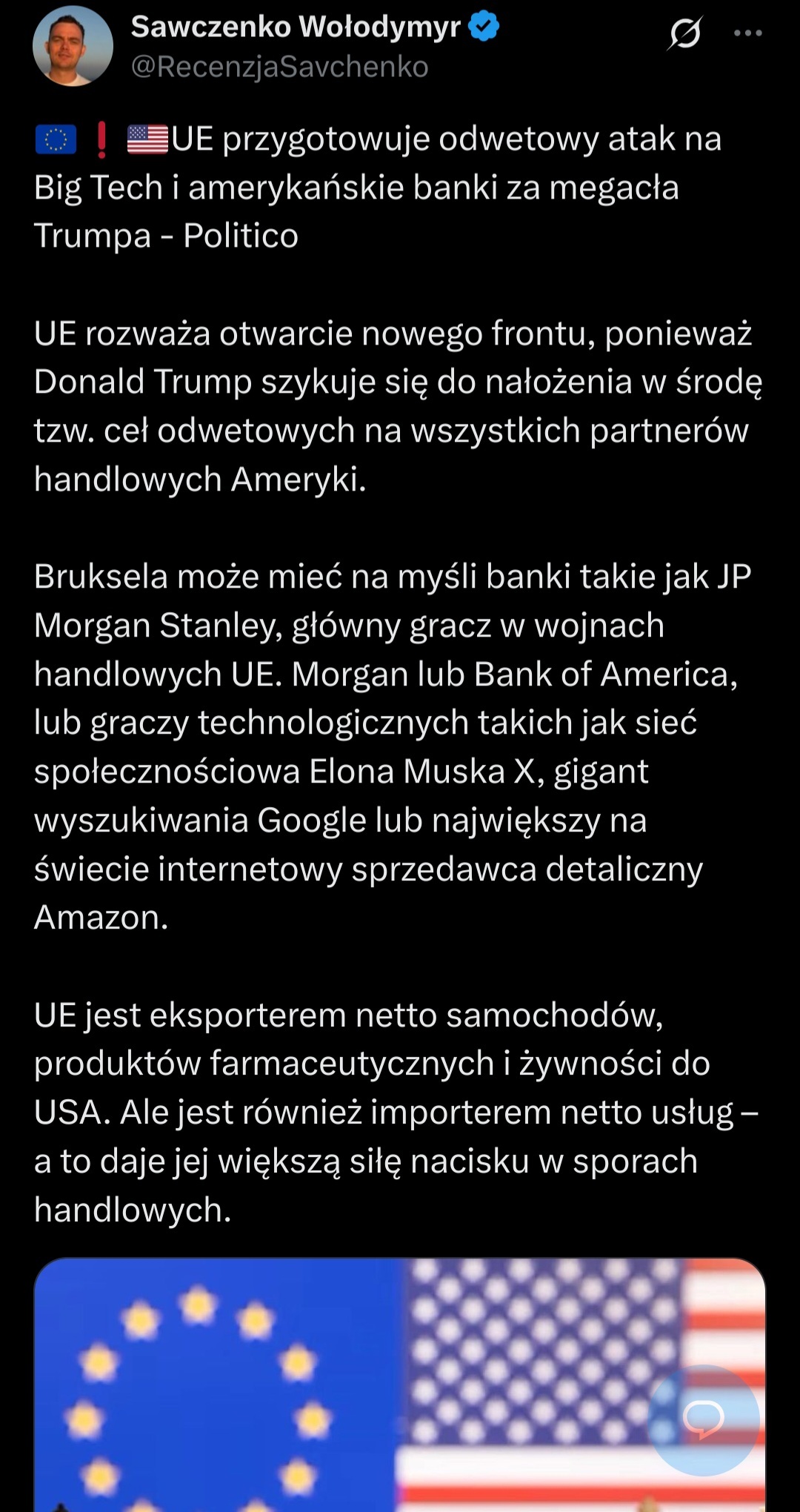
Task: Tap the floating reply bubble button
Action: pos(704,1419)
